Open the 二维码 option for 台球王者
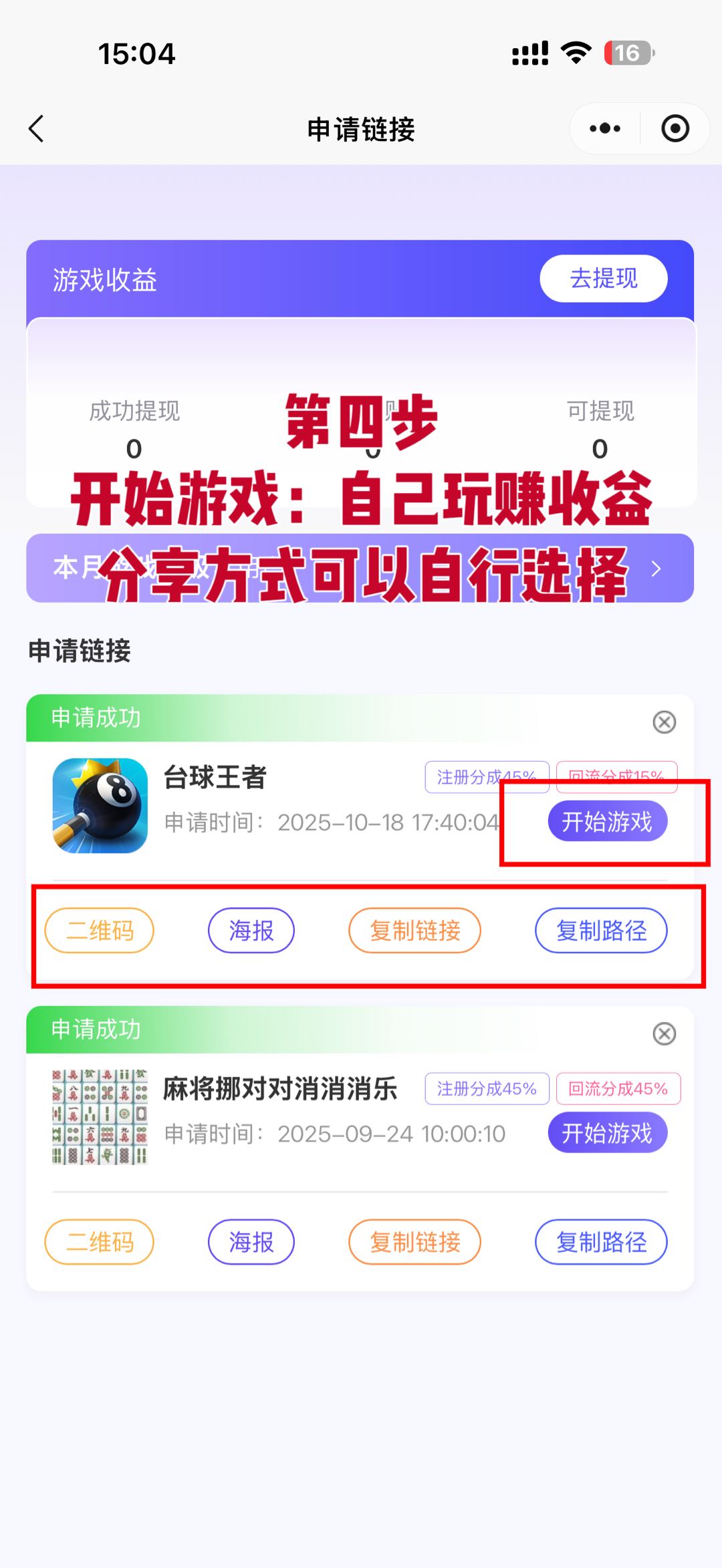This screenshot has width=722, height=1568. (99, 929)
